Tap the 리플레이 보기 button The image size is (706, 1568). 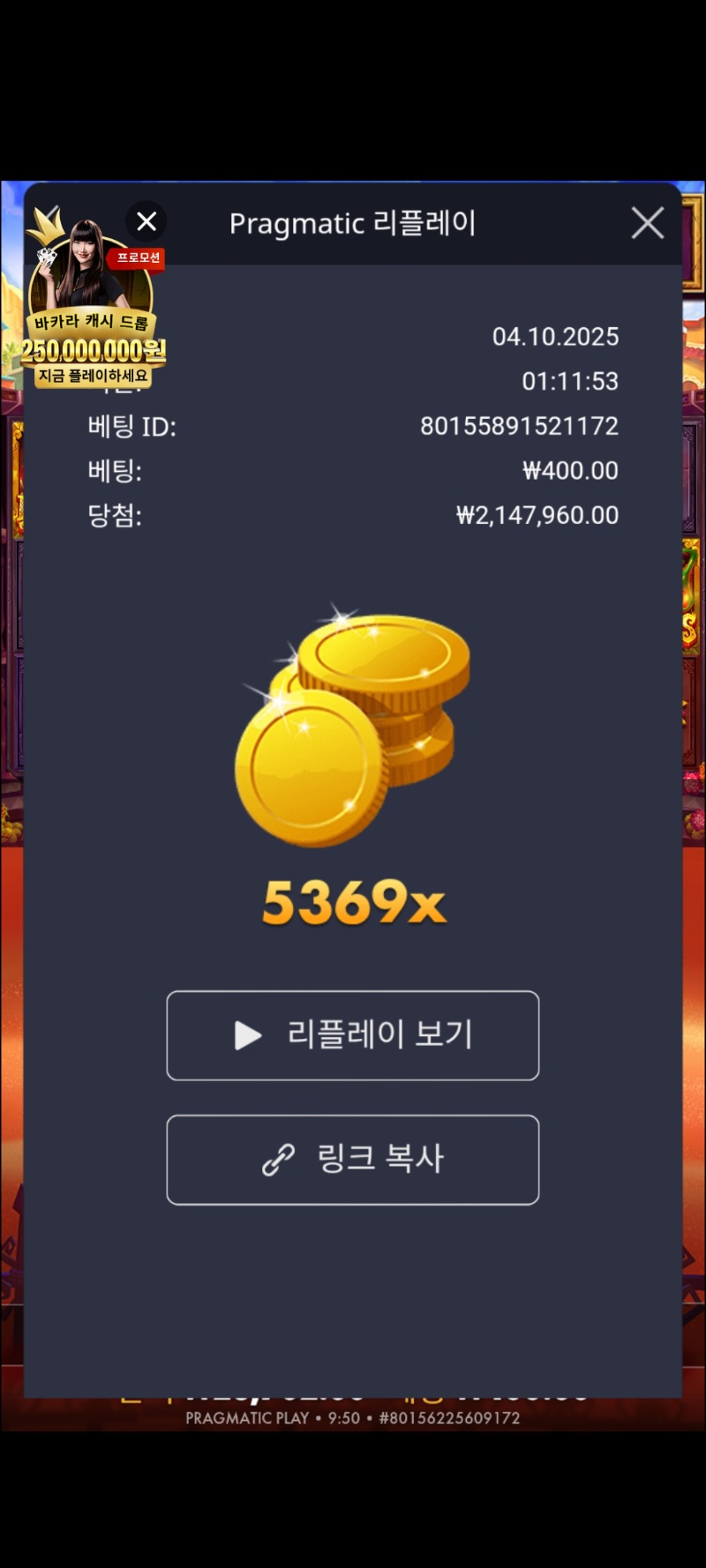pos(352,1035)
